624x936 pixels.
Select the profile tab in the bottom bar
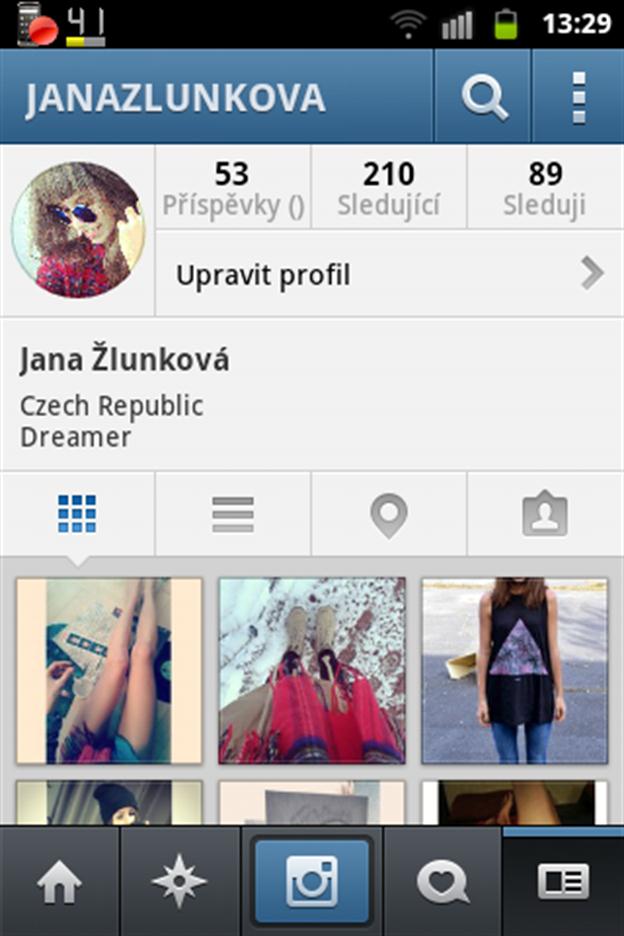click(x=562, y=882)
